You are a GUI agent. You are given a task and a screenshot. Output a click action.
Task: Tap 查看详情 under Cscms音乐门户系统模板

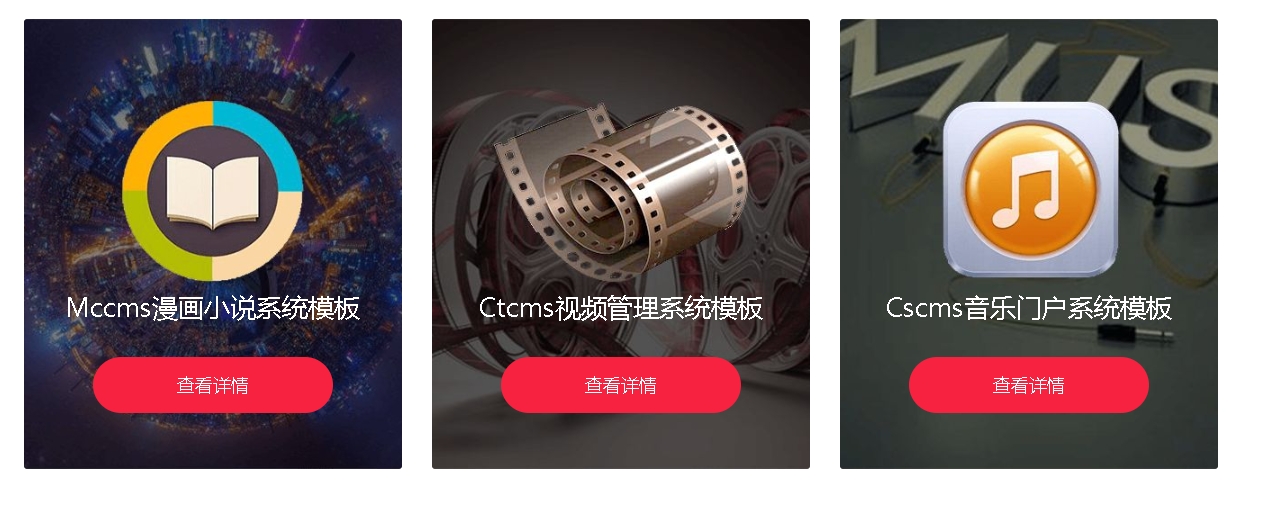pos(1029,385)
